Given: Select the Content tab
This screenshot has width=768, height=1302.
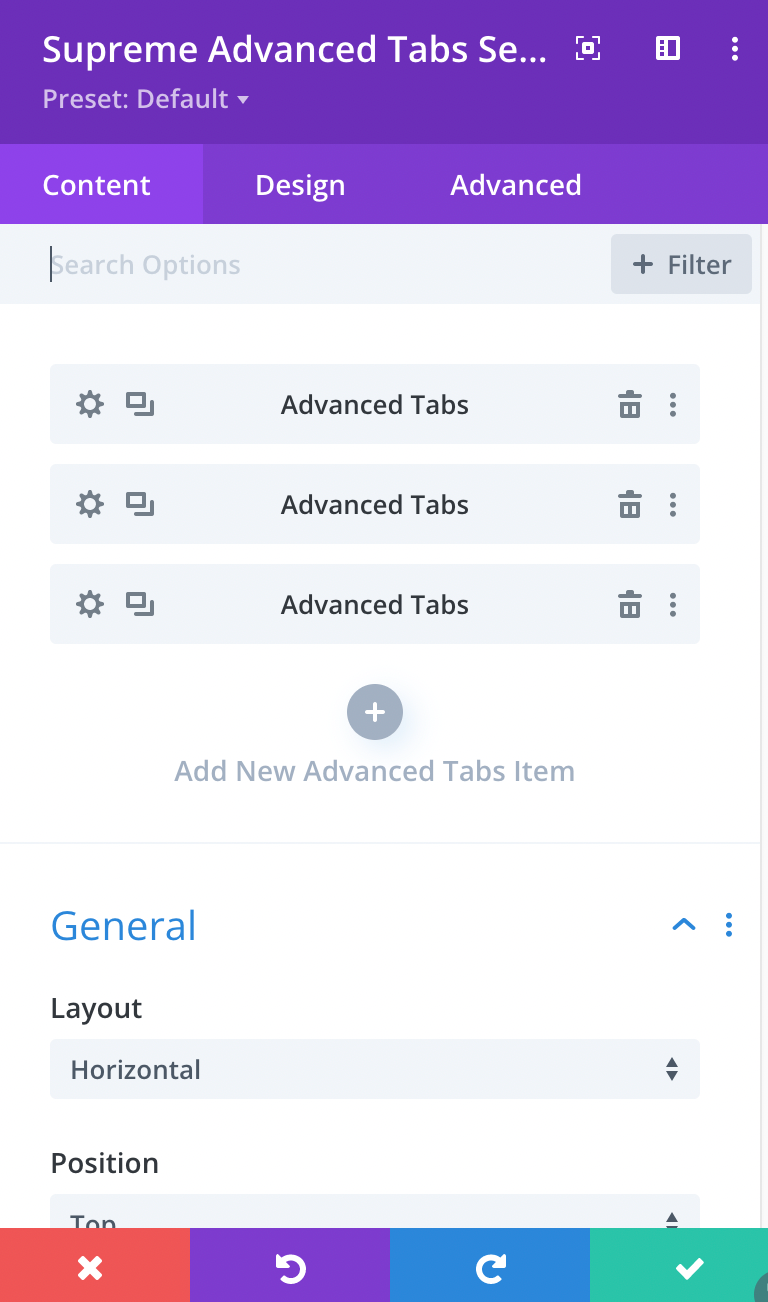Looking at the screenshot, I should tap(97, 185).
